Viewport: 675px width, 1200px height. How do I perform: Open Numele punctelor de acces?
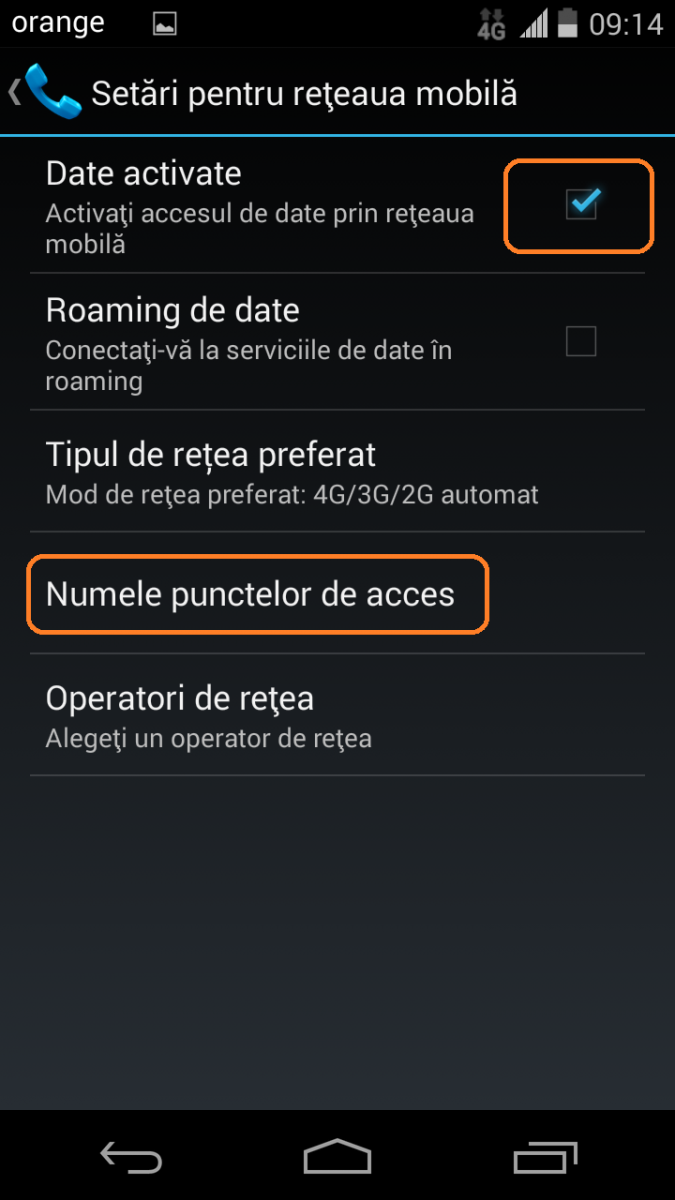click(337, 593)
